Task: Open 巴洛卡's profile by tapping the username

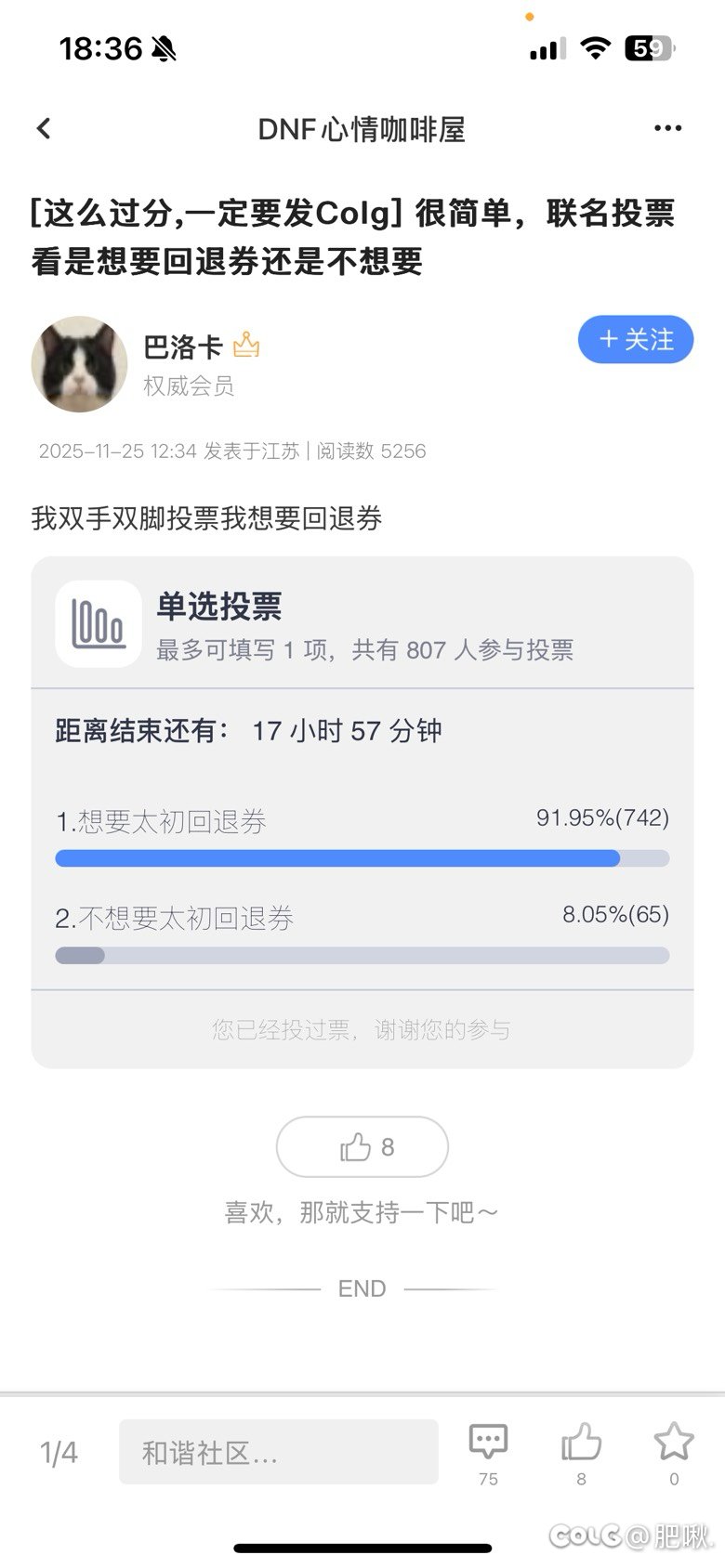Action: pos(182,344)
